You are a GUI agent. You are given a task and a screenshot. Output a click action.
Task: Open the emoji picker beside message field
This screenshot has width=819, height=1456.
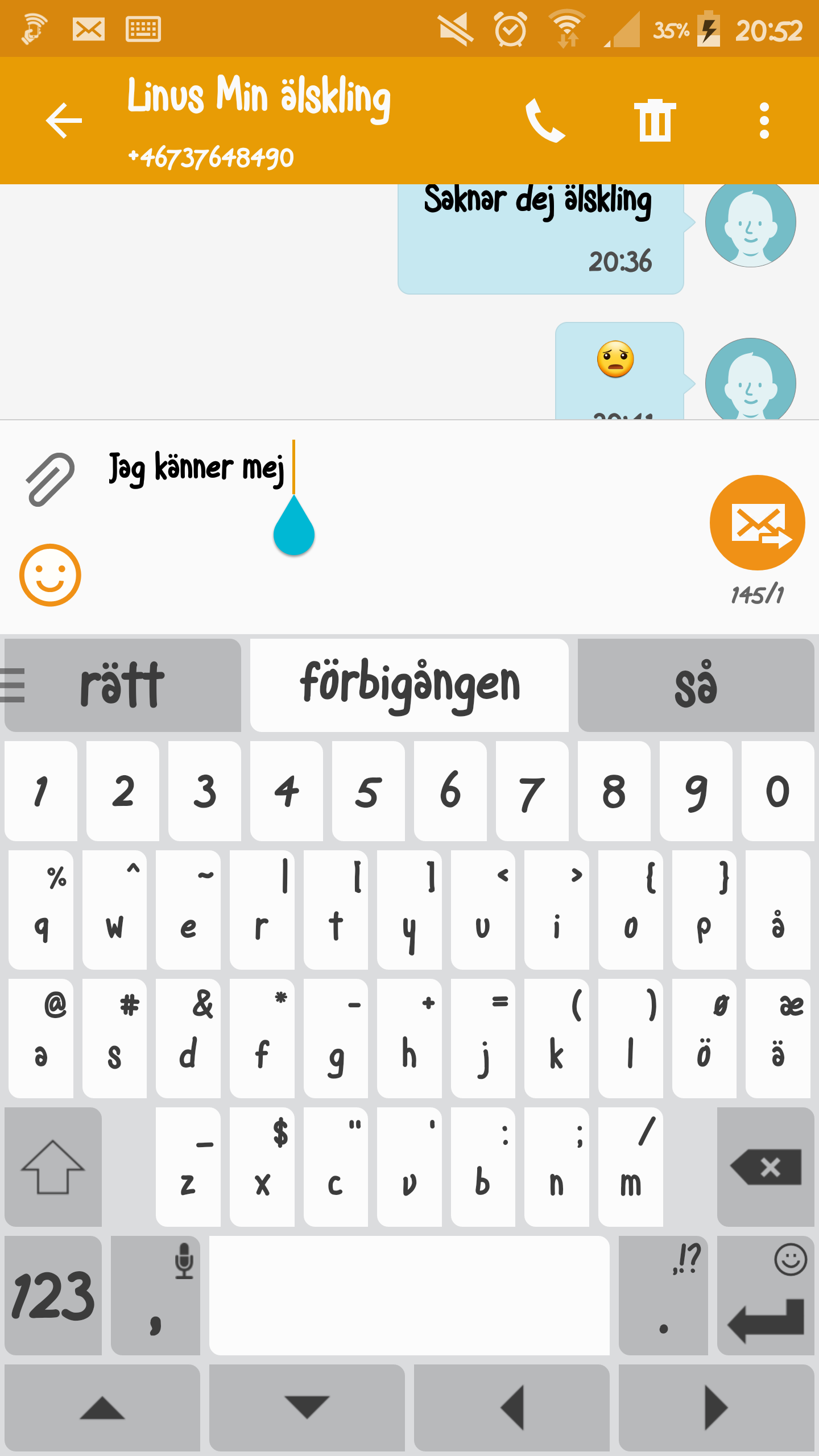click(x=50, y=575)
